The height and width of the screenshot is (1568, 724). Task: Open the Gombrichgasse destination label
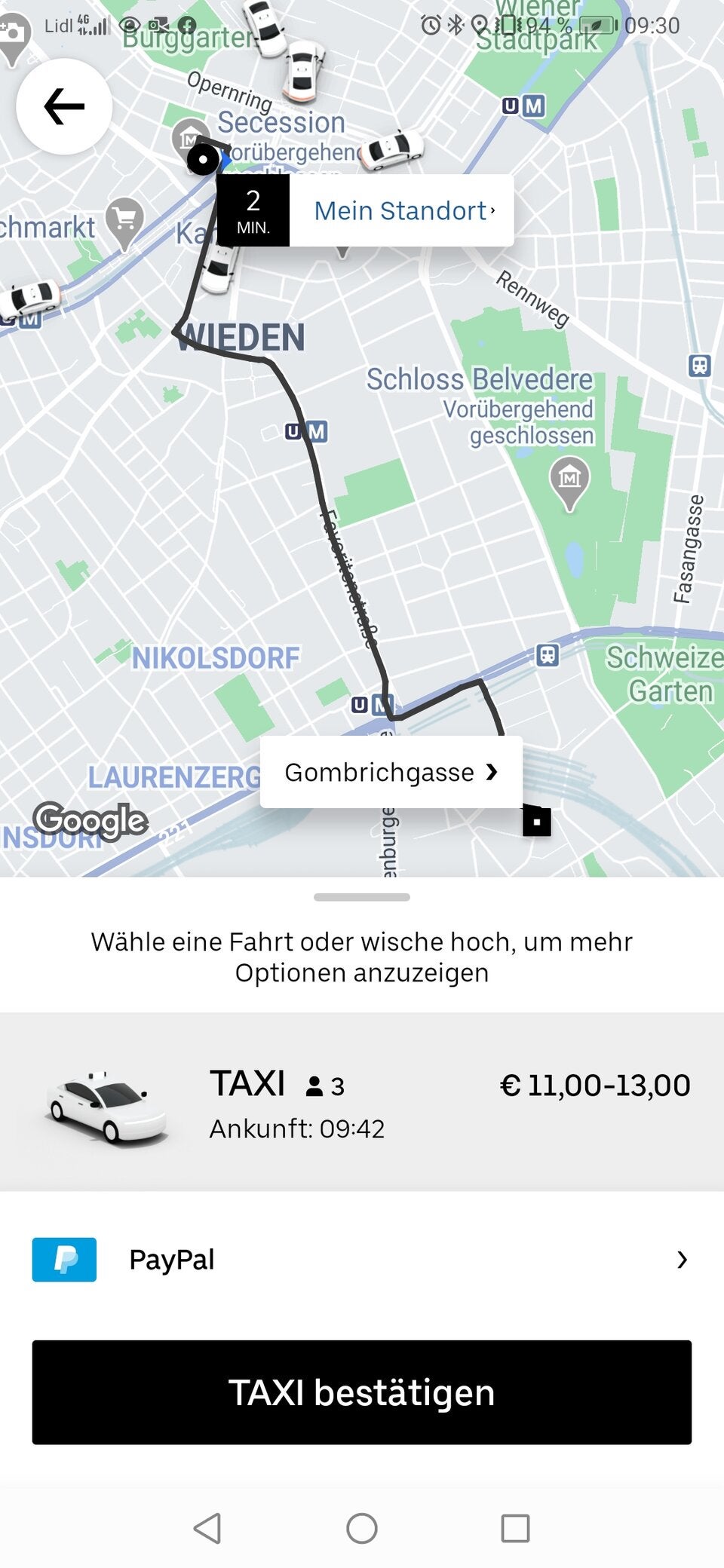[x=377, y=772]
